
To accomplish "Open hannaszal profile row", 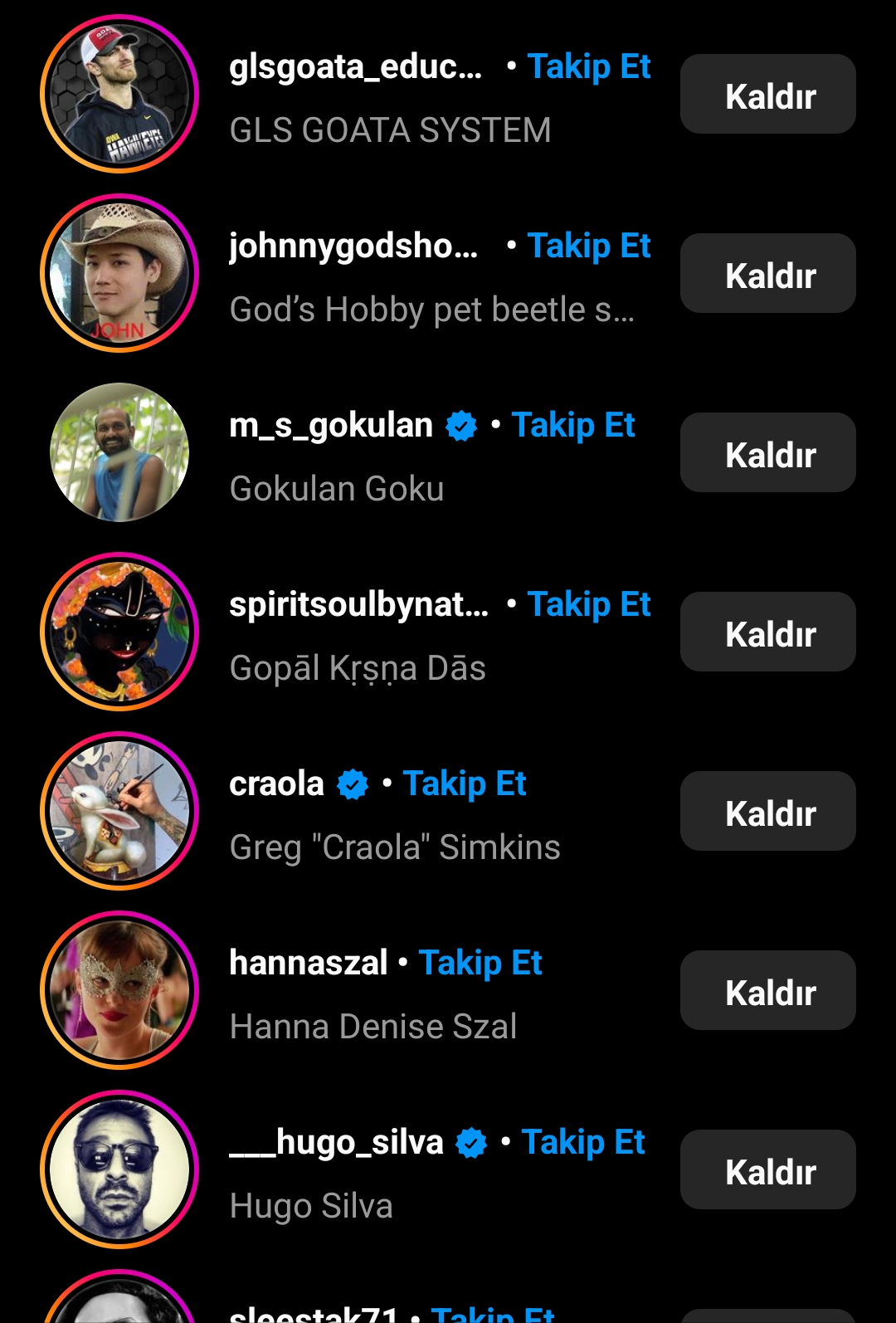I will (448, 990).
